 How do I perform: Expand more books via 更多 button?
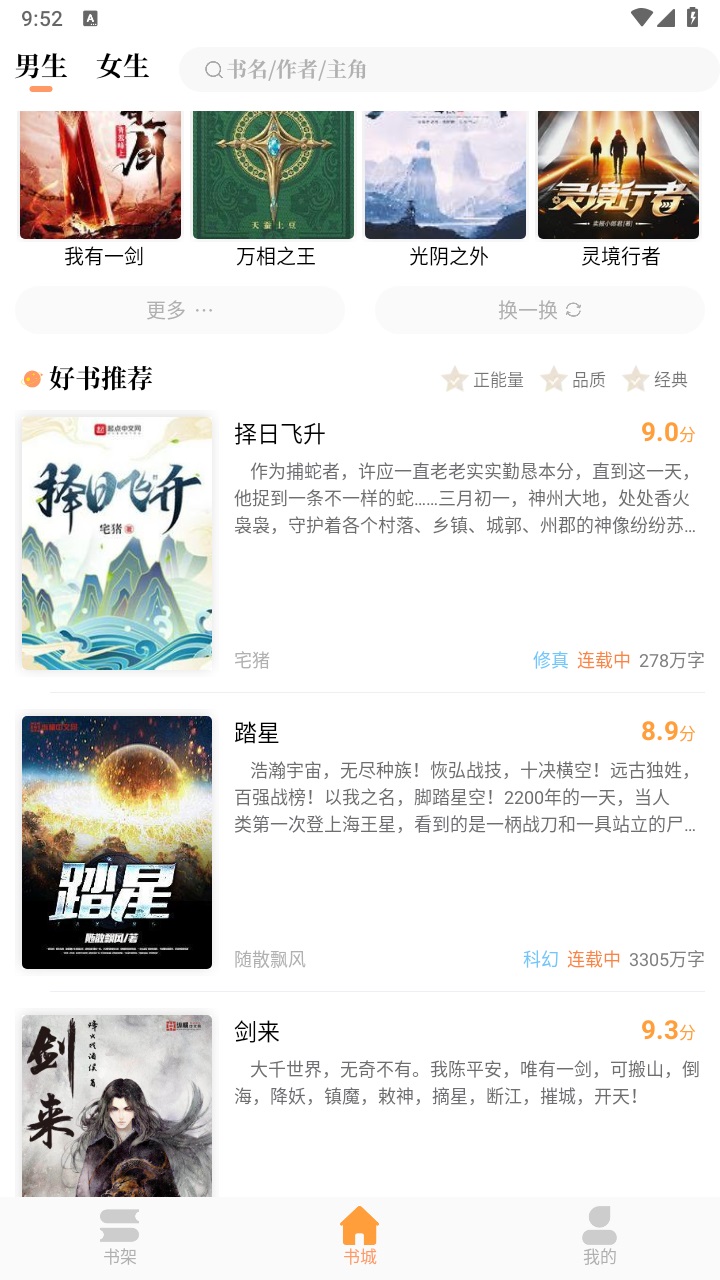pos(179,310)
